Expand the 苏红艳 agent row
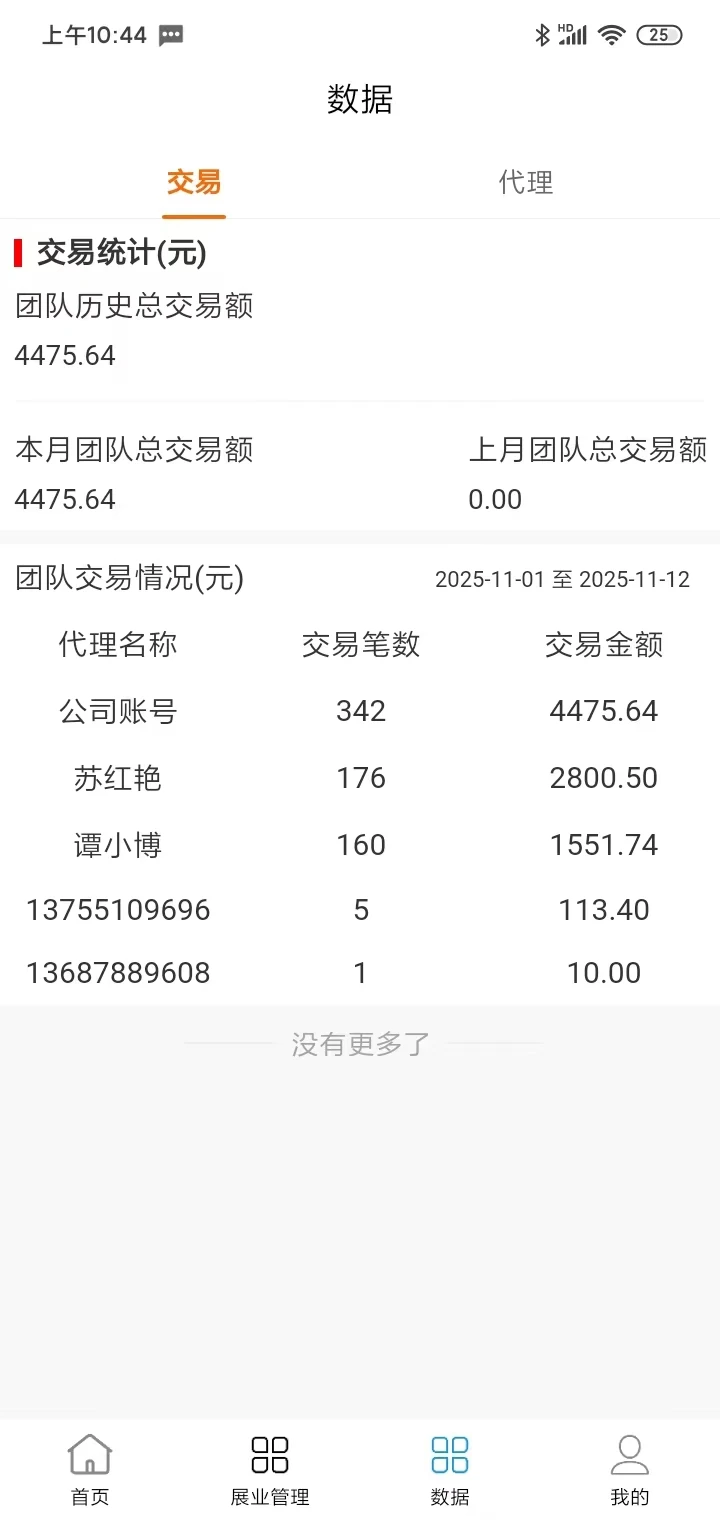 click(117, 778)
